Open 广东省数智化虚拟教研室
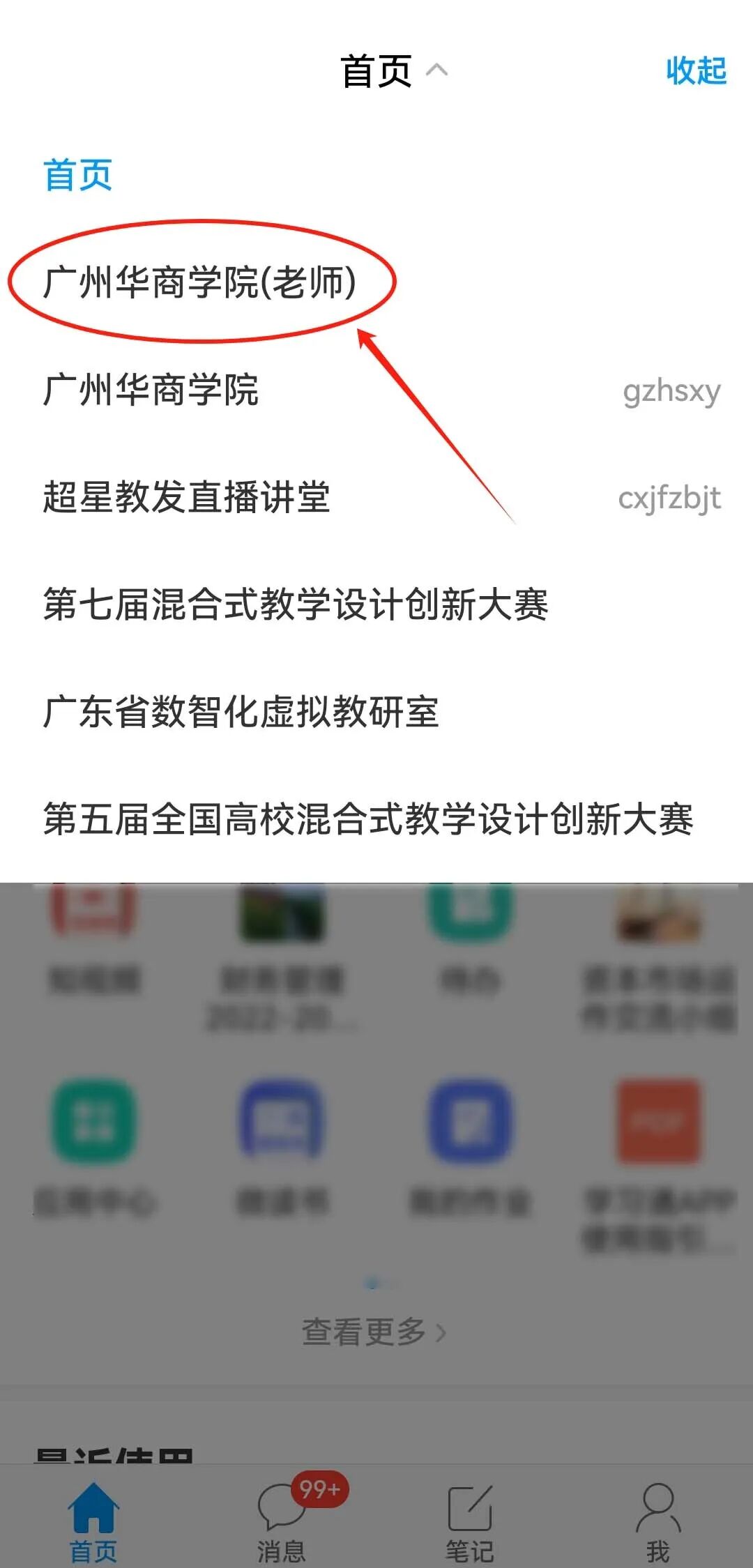This screenshot has height=1568, width=753. tap(241, 712)
